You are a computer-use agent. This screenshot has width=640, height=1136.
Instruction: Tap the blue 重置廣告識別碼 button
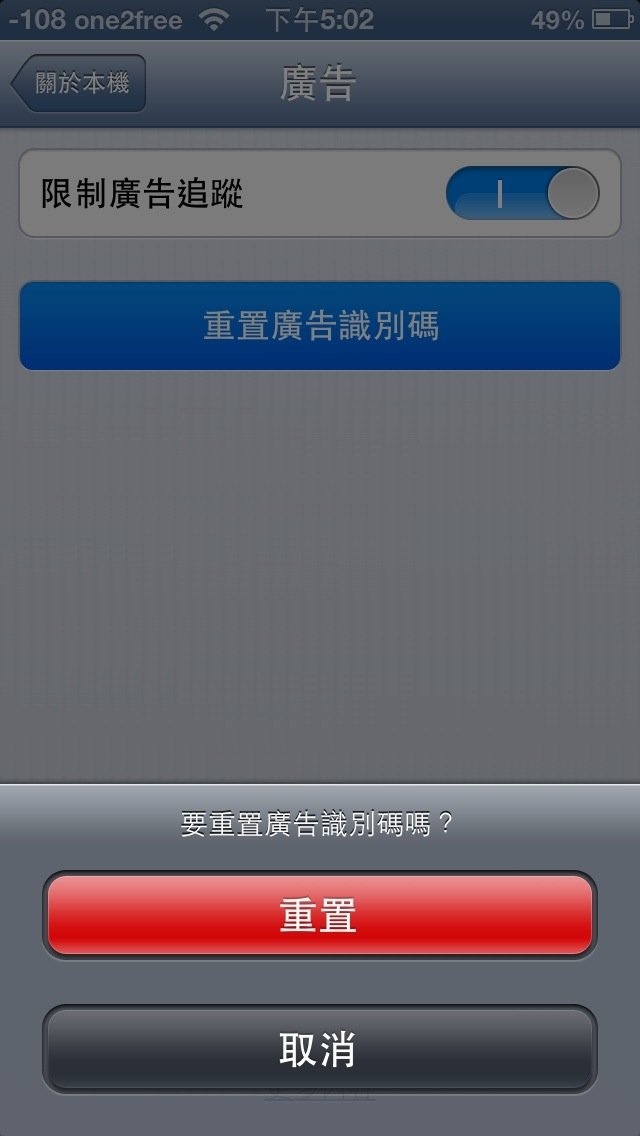tap(320, 326)
